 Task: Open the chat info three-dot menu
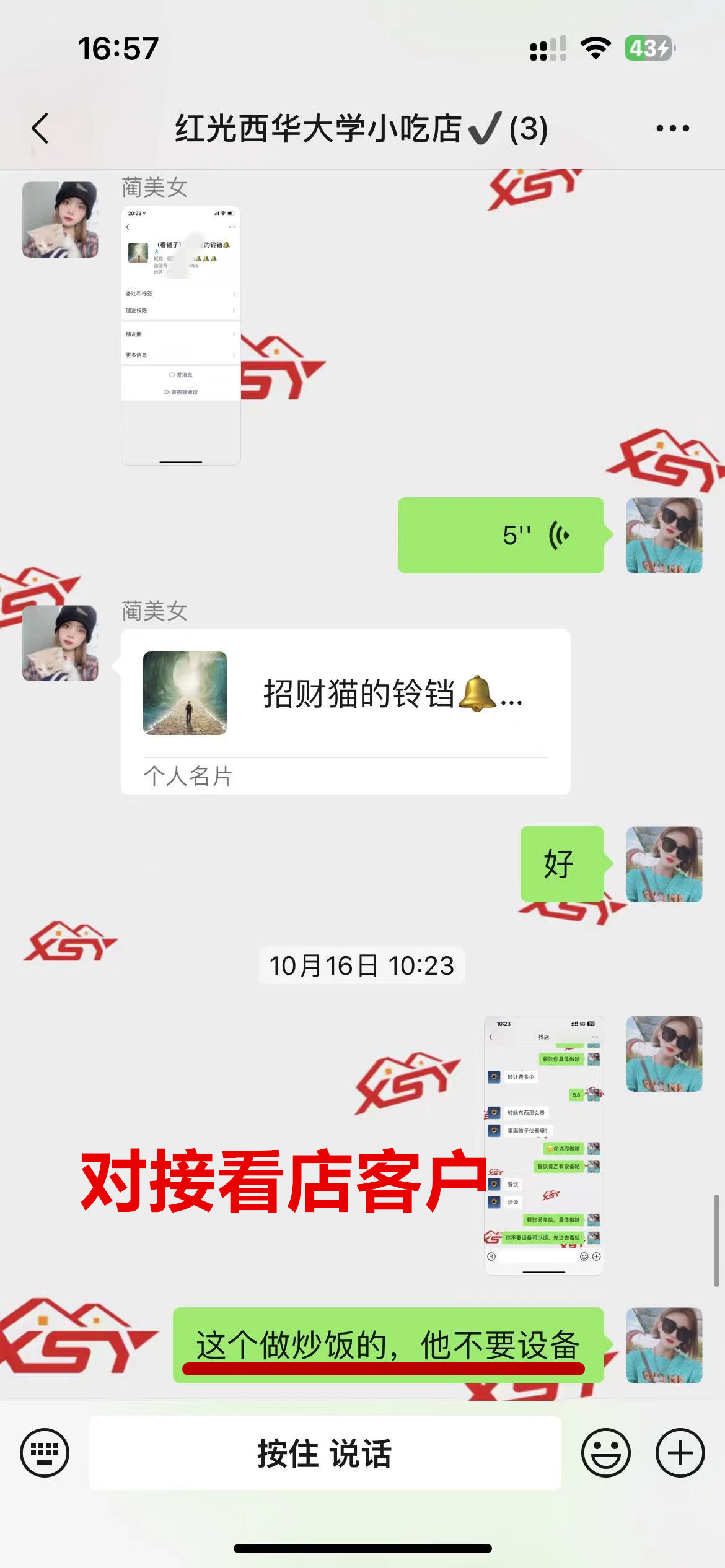click(672, 129)
